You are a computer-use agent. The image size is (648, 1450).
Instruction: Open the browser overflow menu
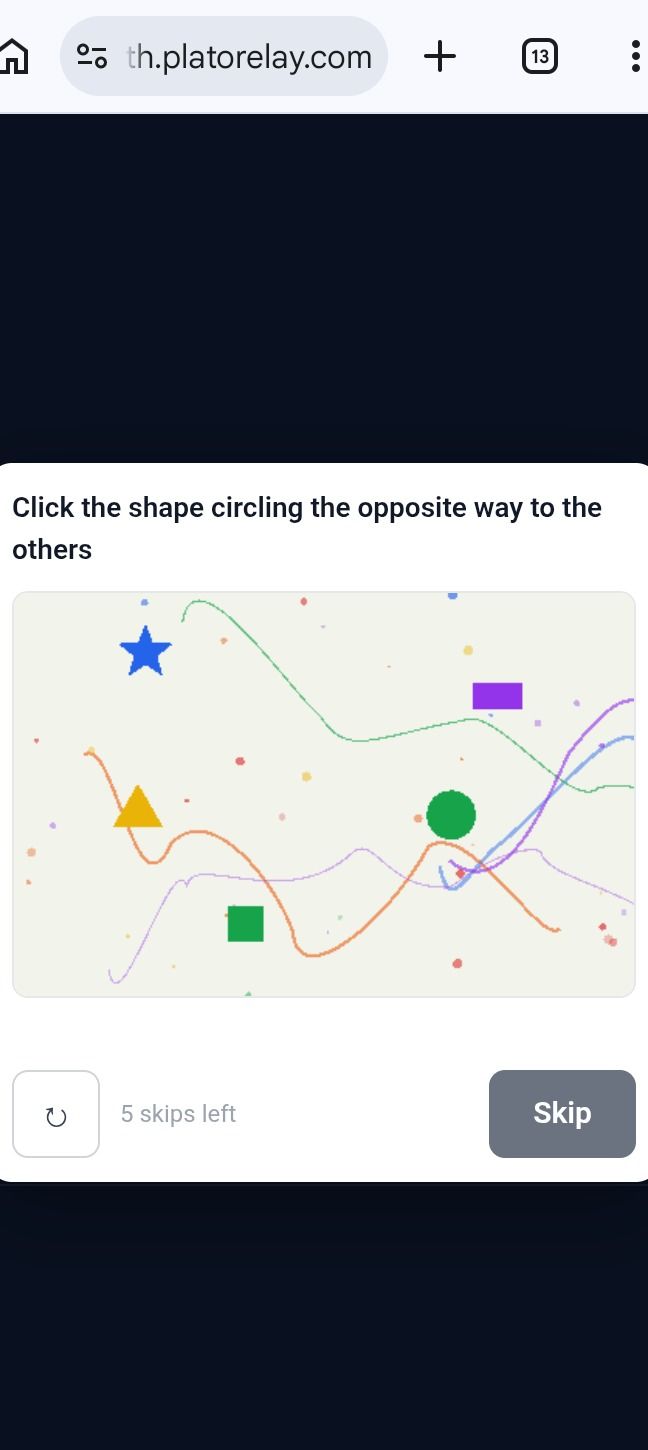[635, 56]
